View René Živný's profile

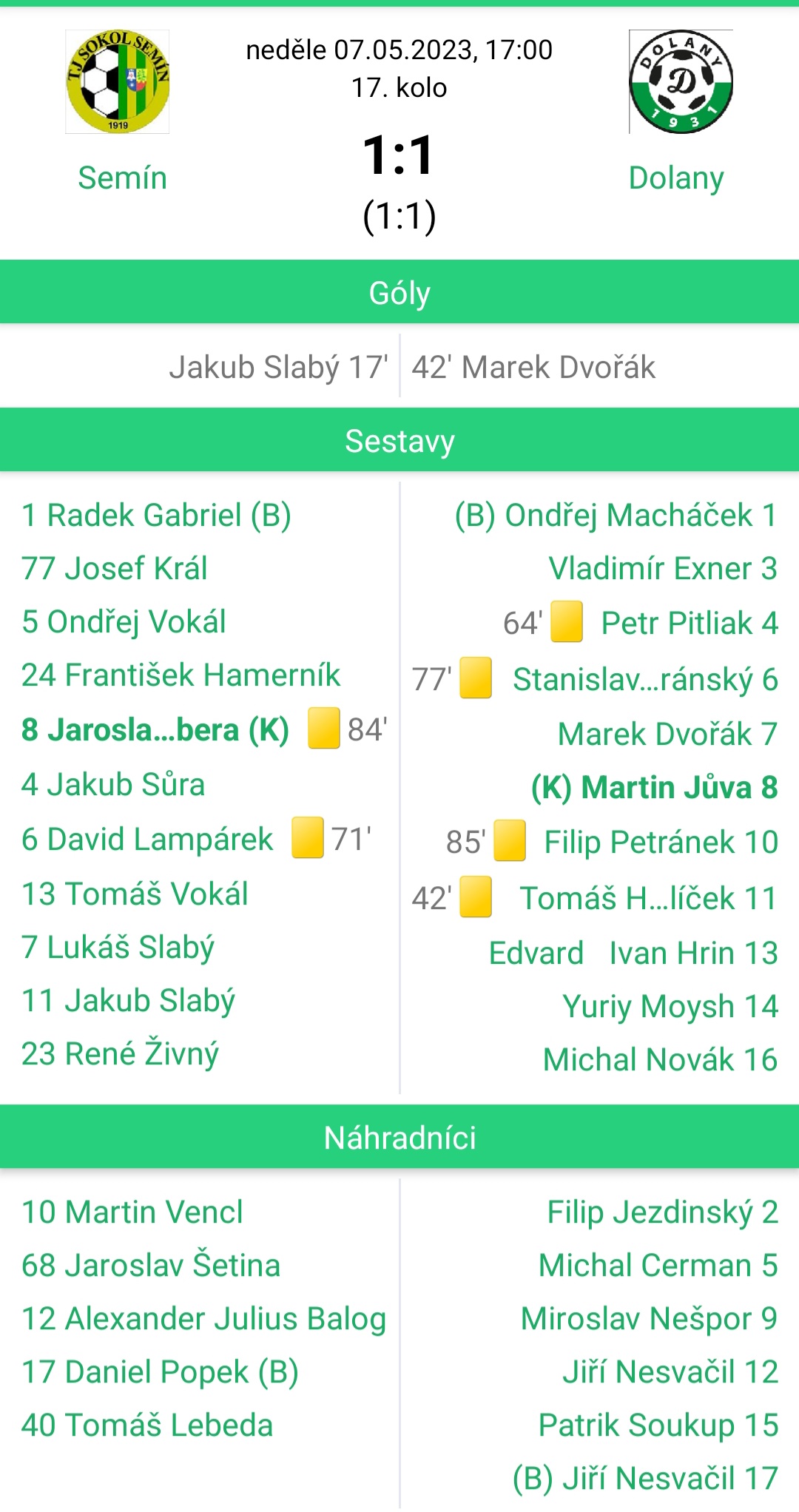point(120,1054)
